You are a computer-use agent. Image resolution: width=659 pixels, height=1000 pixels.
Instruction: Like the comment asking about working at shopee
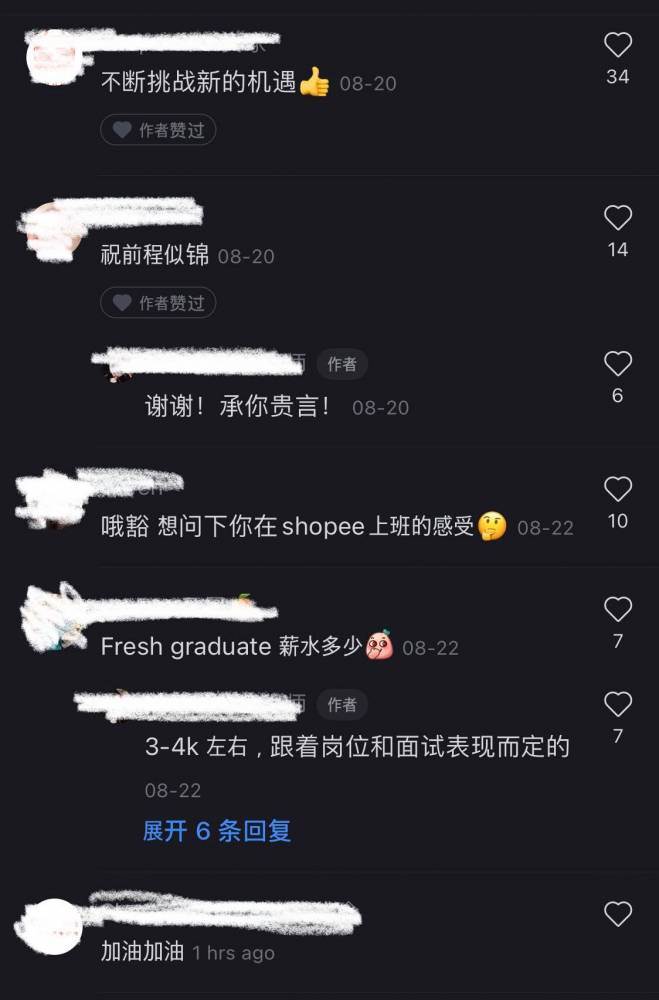(618, 489)
